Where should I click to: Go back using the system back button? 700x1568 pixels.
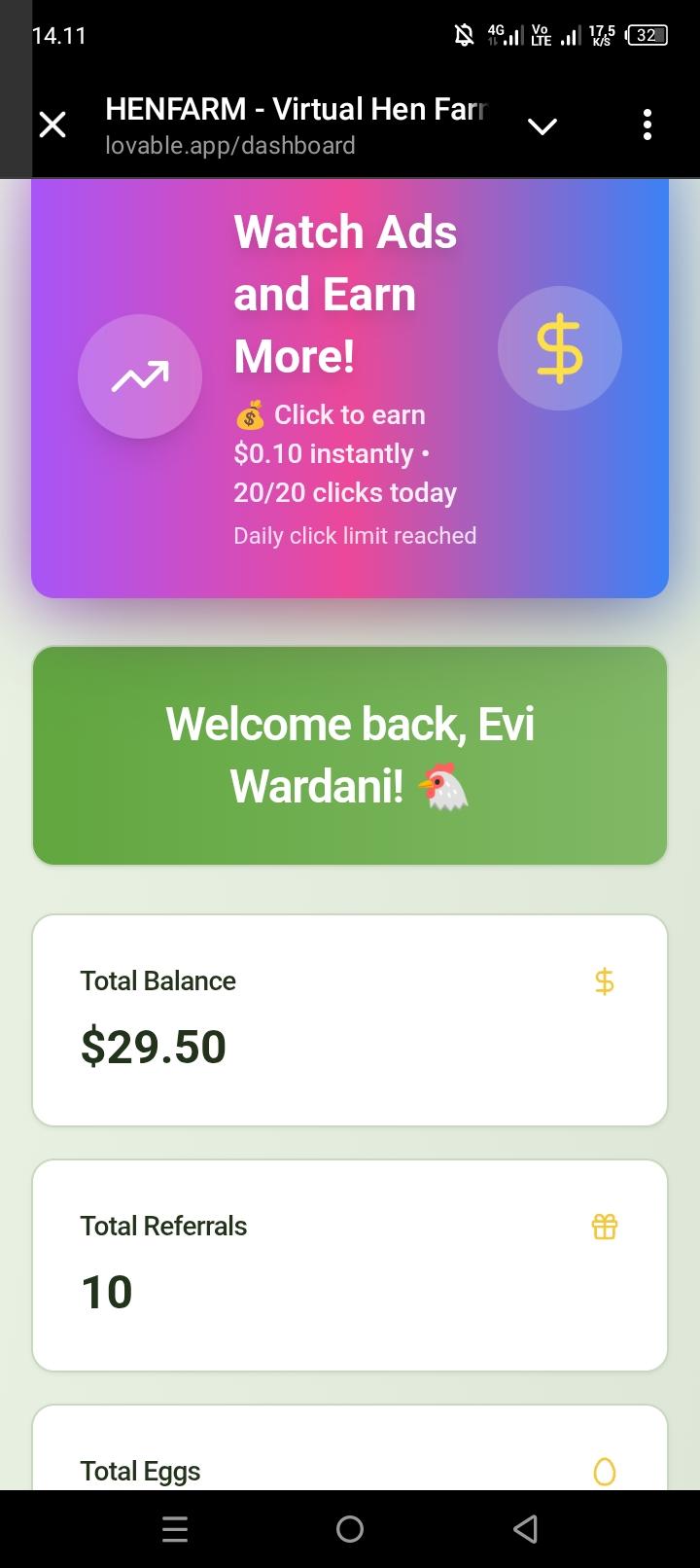(525, 1529)
